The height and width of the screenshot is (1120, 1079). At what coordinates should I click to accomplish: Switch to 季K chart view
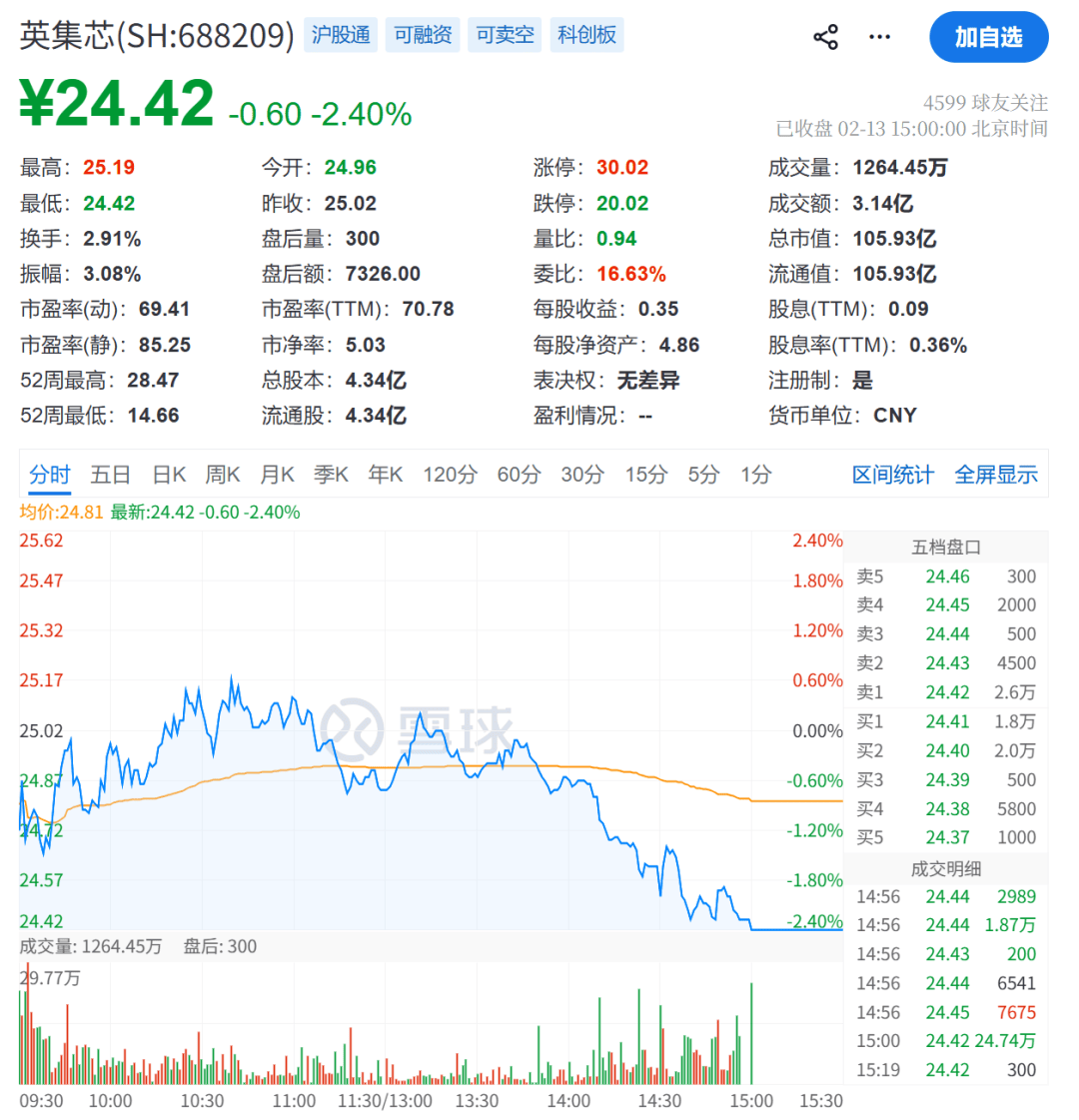click(331, 475)
